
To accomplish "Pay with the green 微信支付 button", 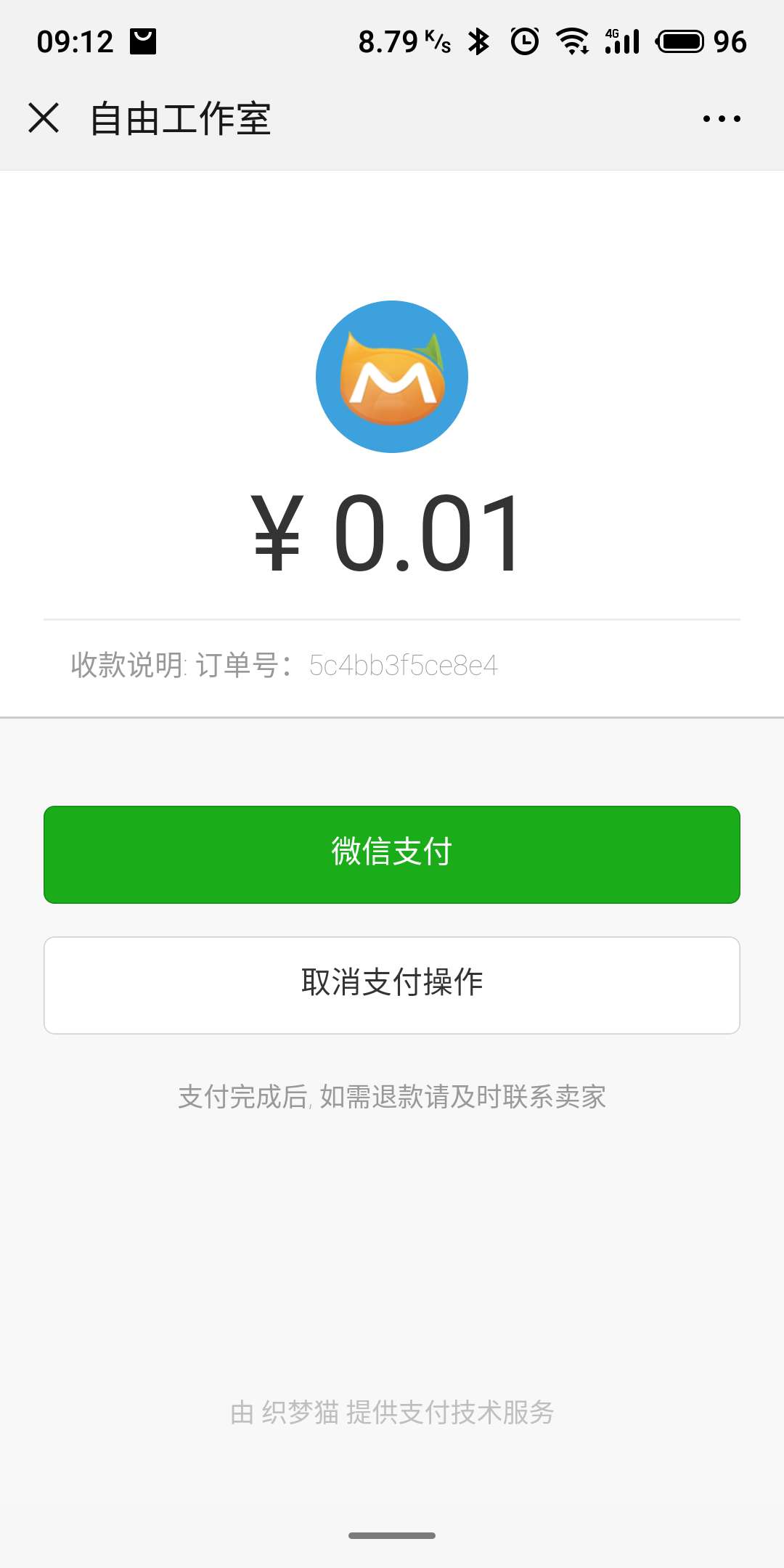I will click(392, 854).
